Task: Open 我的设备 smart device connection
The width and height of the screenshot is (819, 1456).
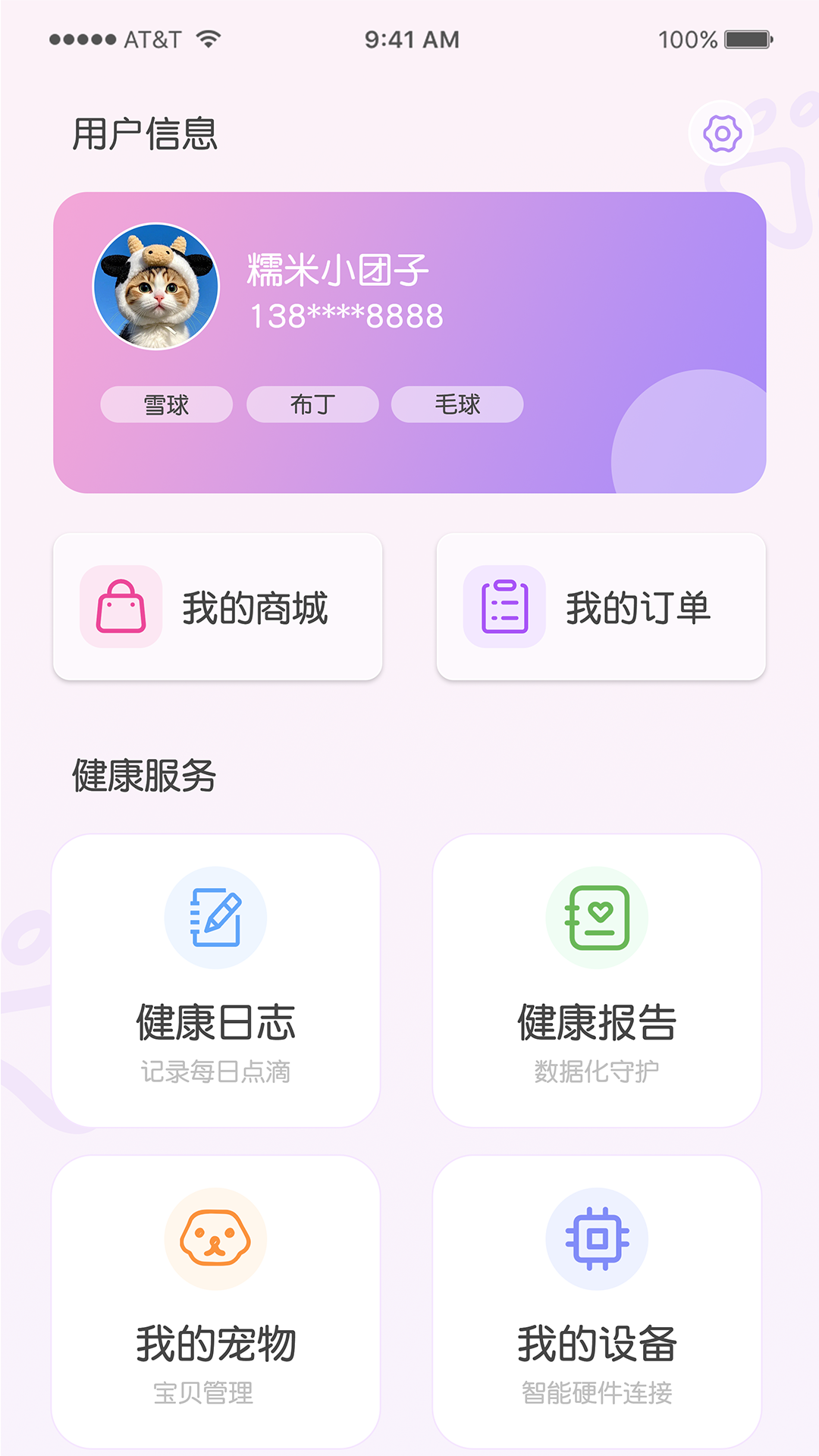Action: tap(597, 1301)
